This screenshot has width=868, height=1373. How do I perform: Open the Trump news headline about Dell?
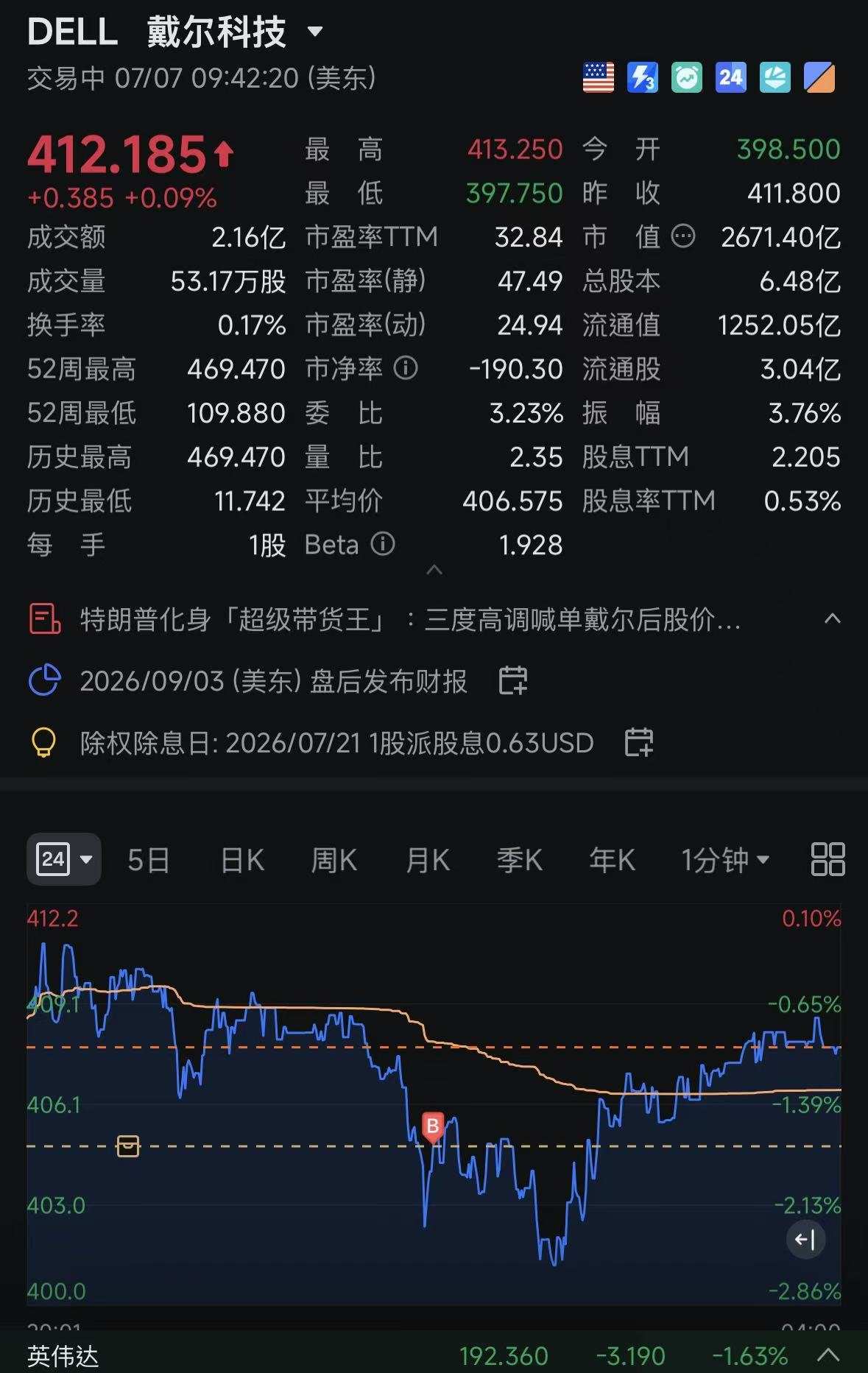pos(410,619)
